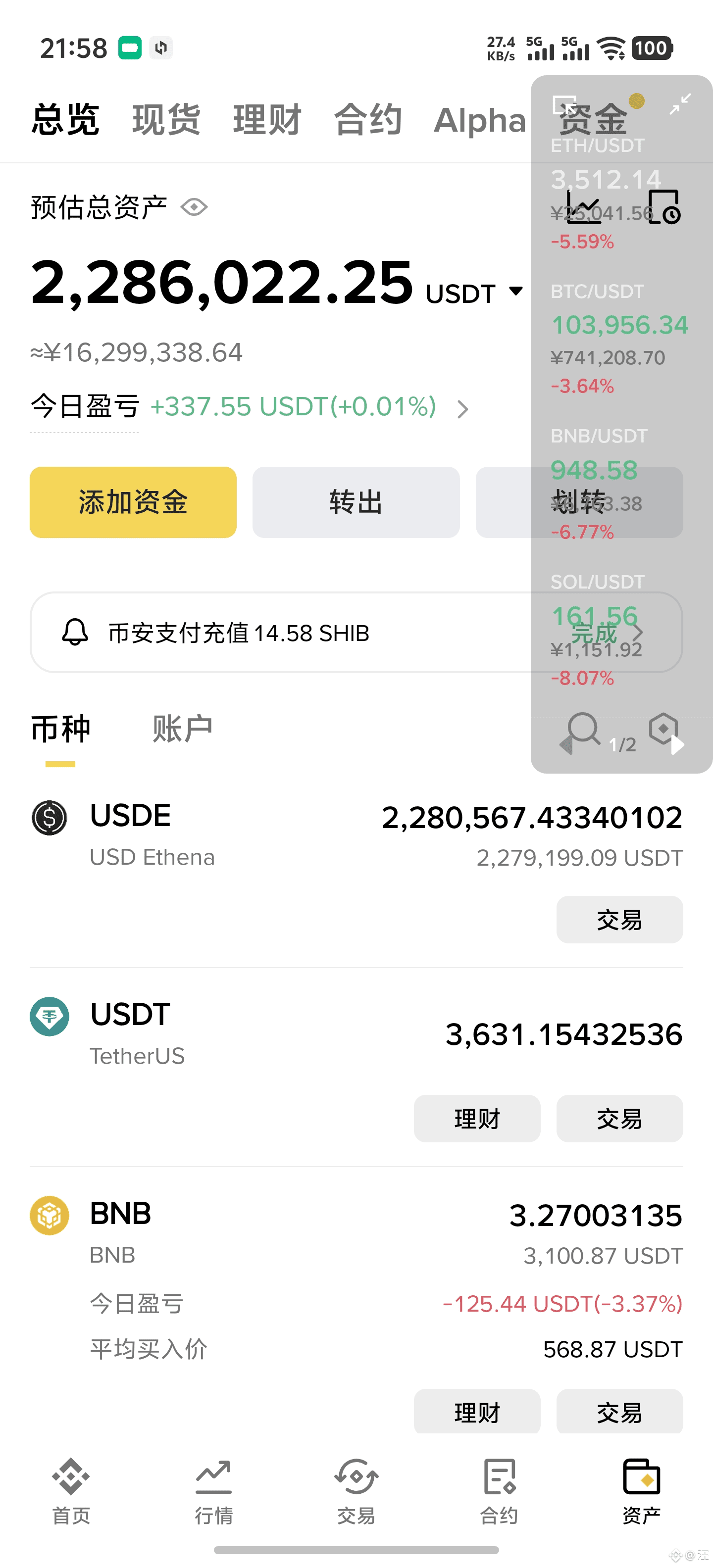Viewport: 713px width, 1568px height.
Task: Open 理财 for the BNB holding
Action: tap(477, 1412)
